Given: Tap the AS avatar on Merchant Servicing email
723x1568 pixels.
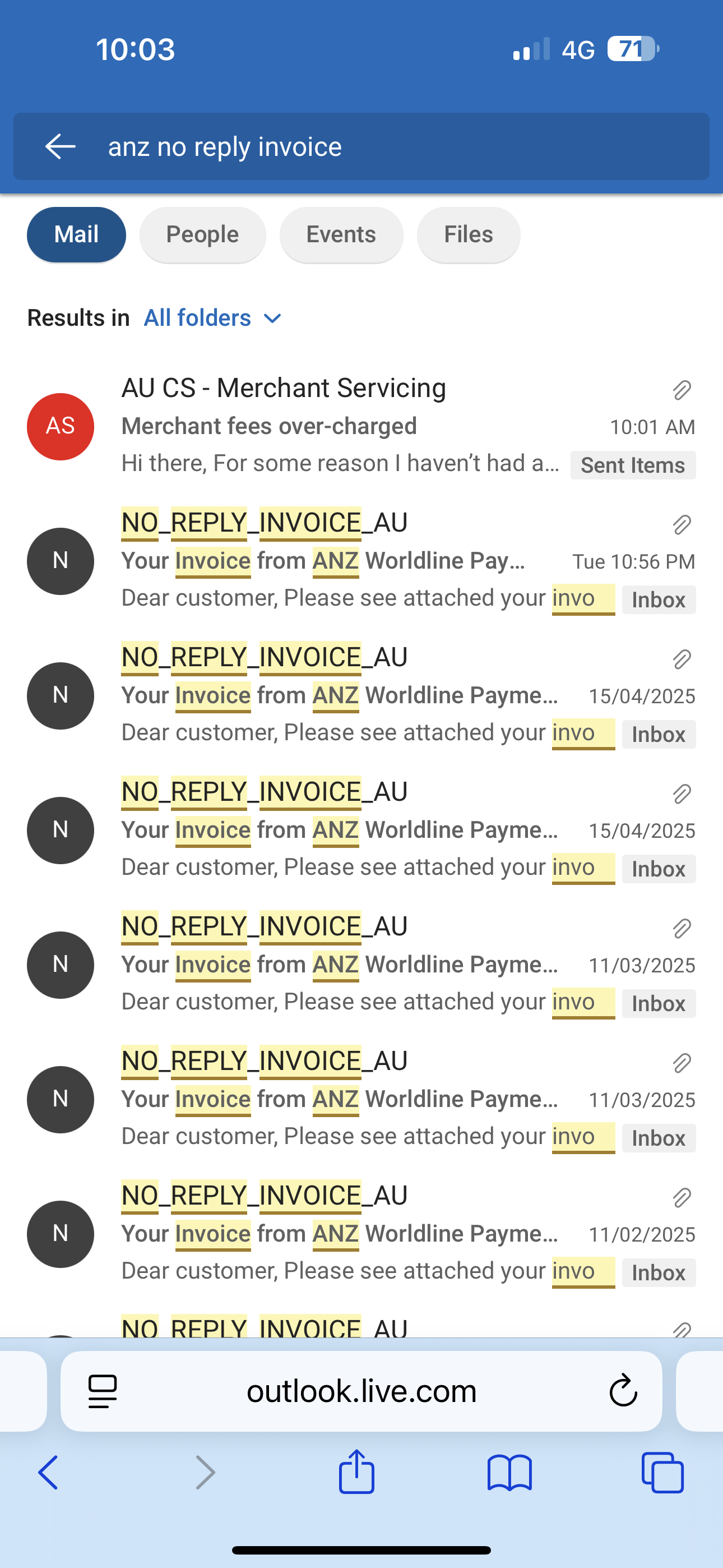Looking at the screenshot, I should pyautogui.click(x=61, y=426).
